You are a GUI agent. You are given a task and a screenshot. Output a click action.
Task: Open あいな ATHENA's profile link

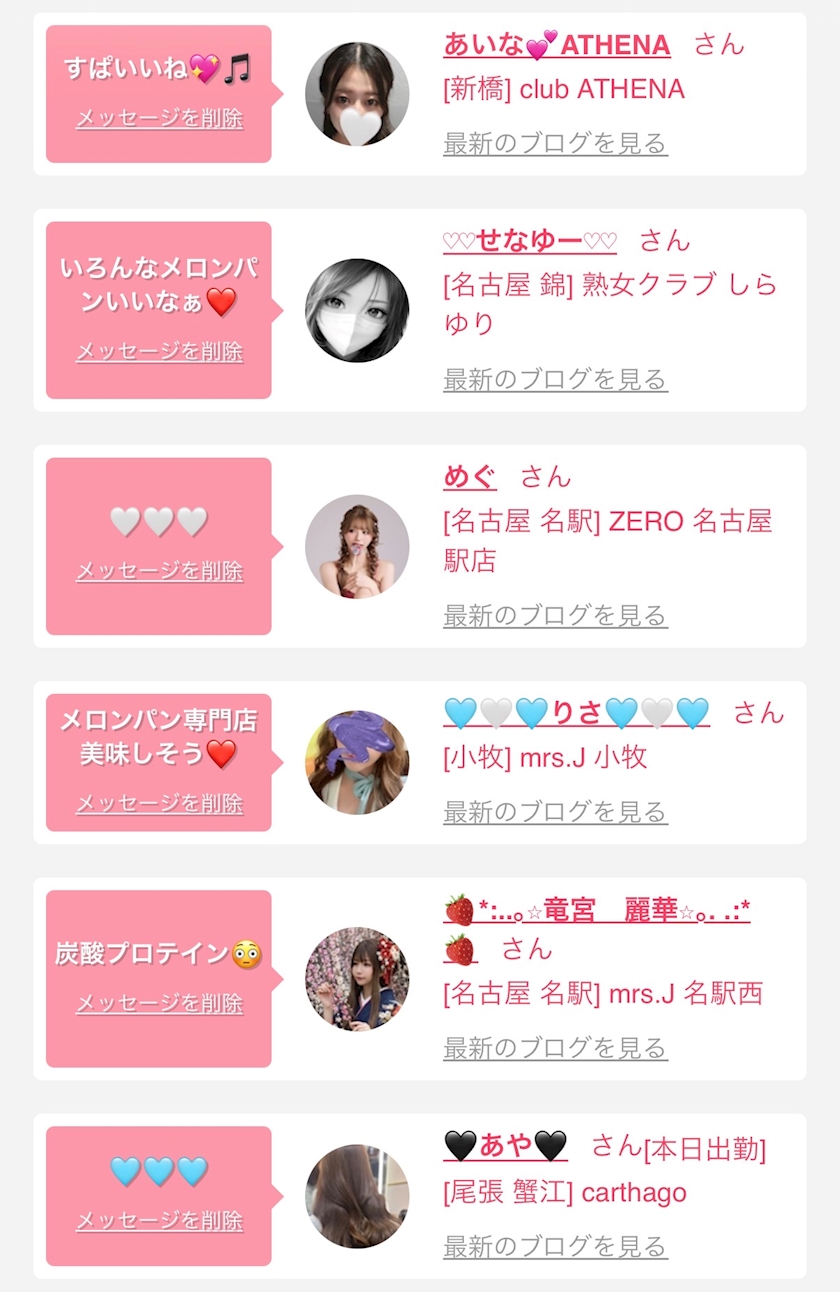click(x=556, y=45)
